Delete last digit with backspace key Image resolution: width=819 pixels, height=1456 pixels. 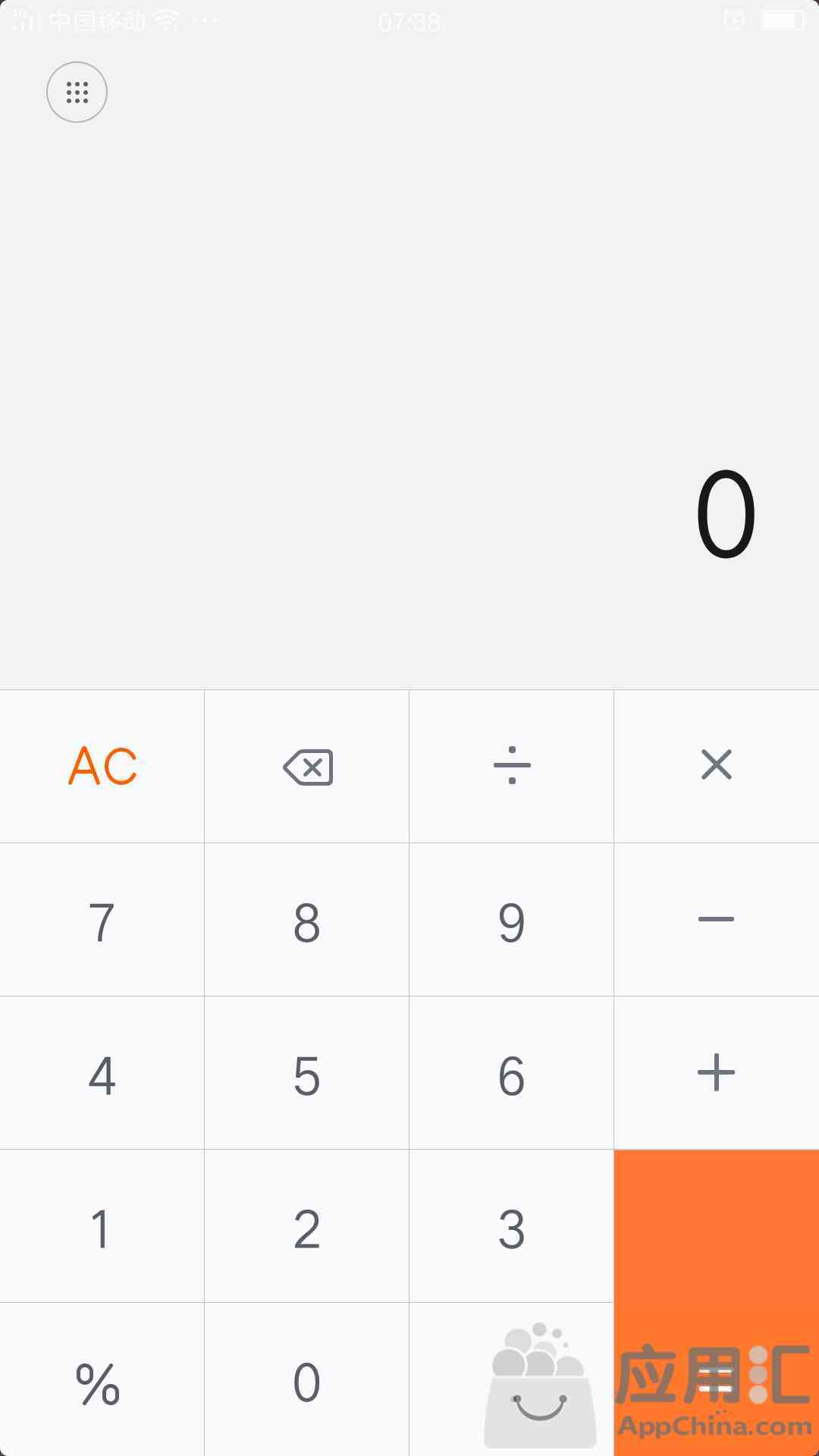307,766
